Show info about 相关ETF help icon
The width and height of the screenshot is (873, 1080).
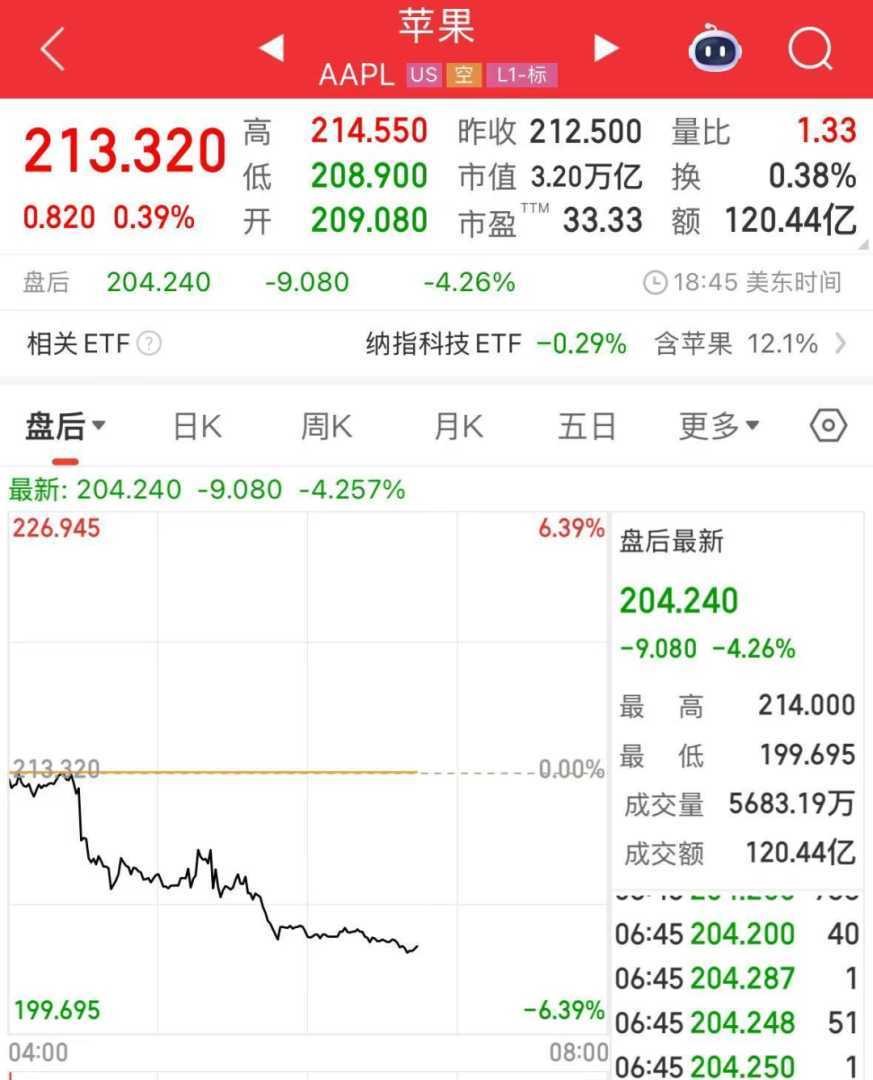pos(149,345)
